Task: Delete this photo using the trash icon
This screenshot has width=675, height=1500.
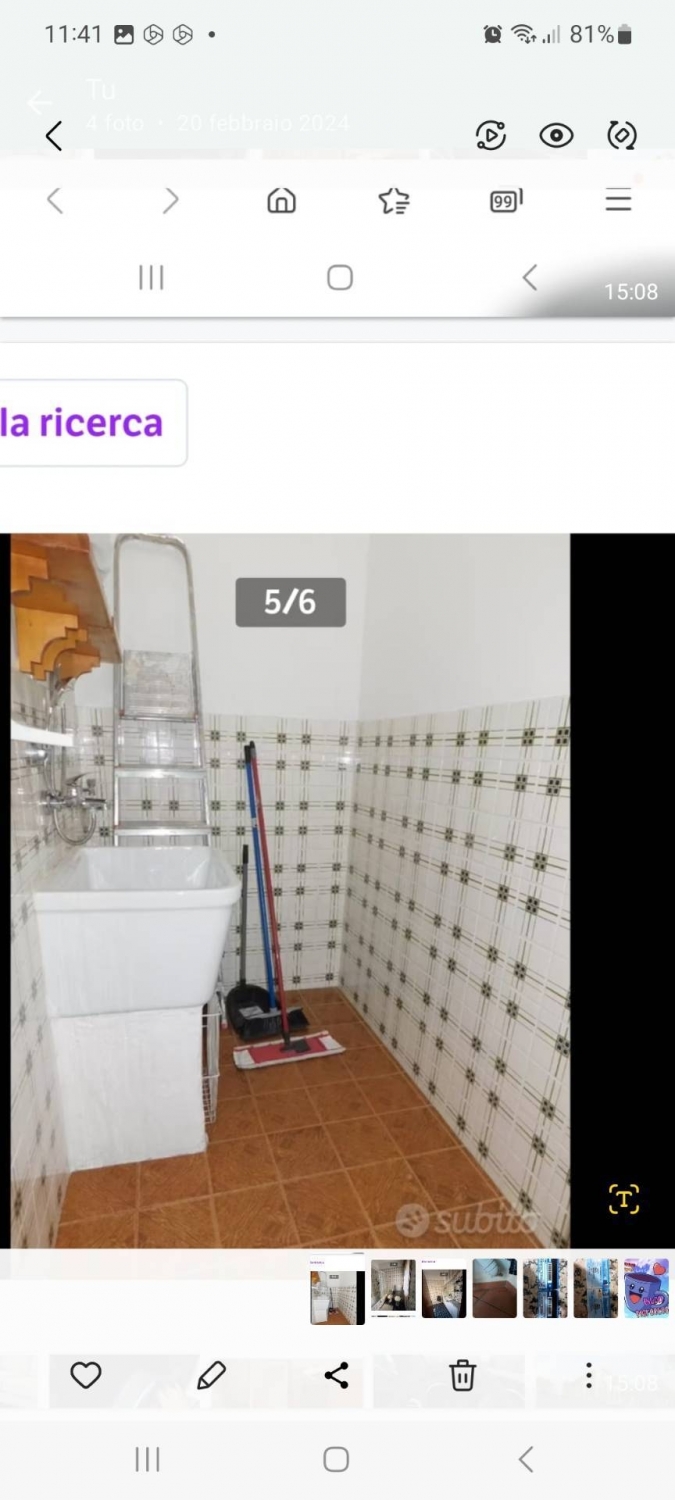Action: click(x=462, y=1376)
